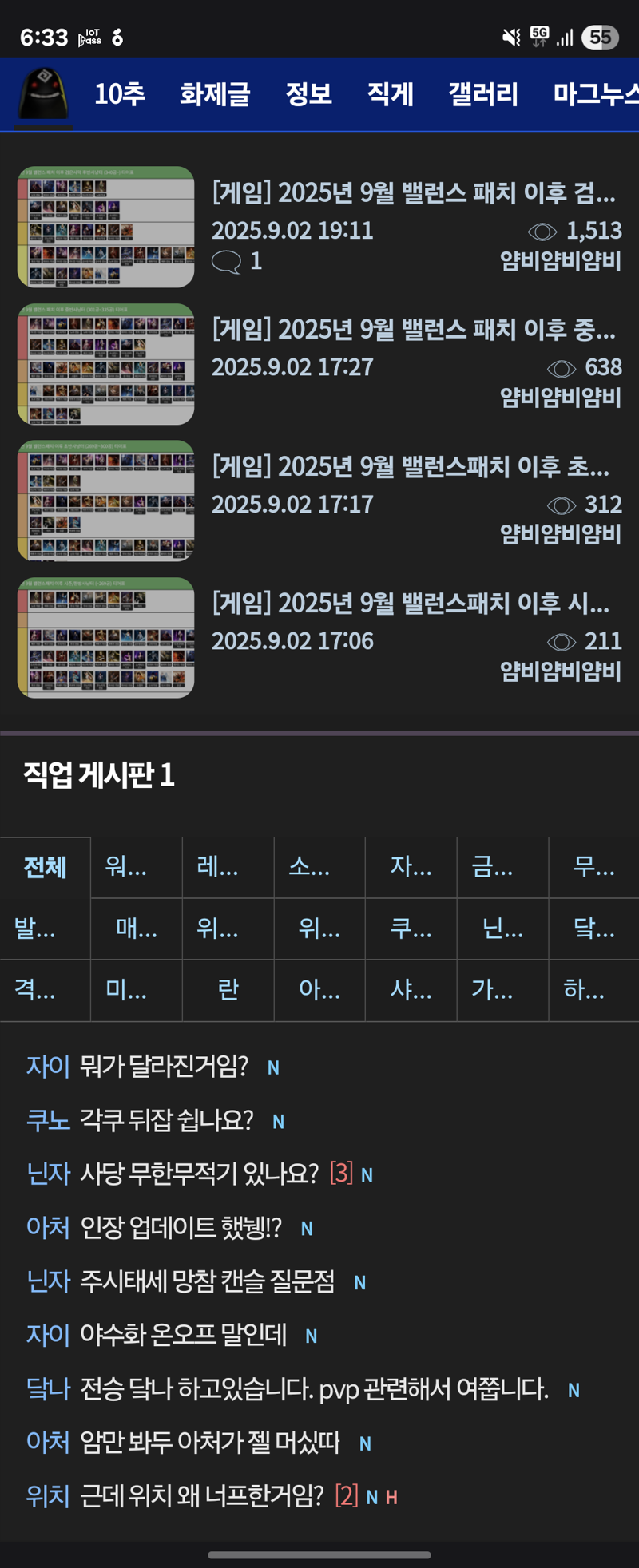
Task: Open the post from 19:11 with 1,513 views
Action: [x=413, y=193]
